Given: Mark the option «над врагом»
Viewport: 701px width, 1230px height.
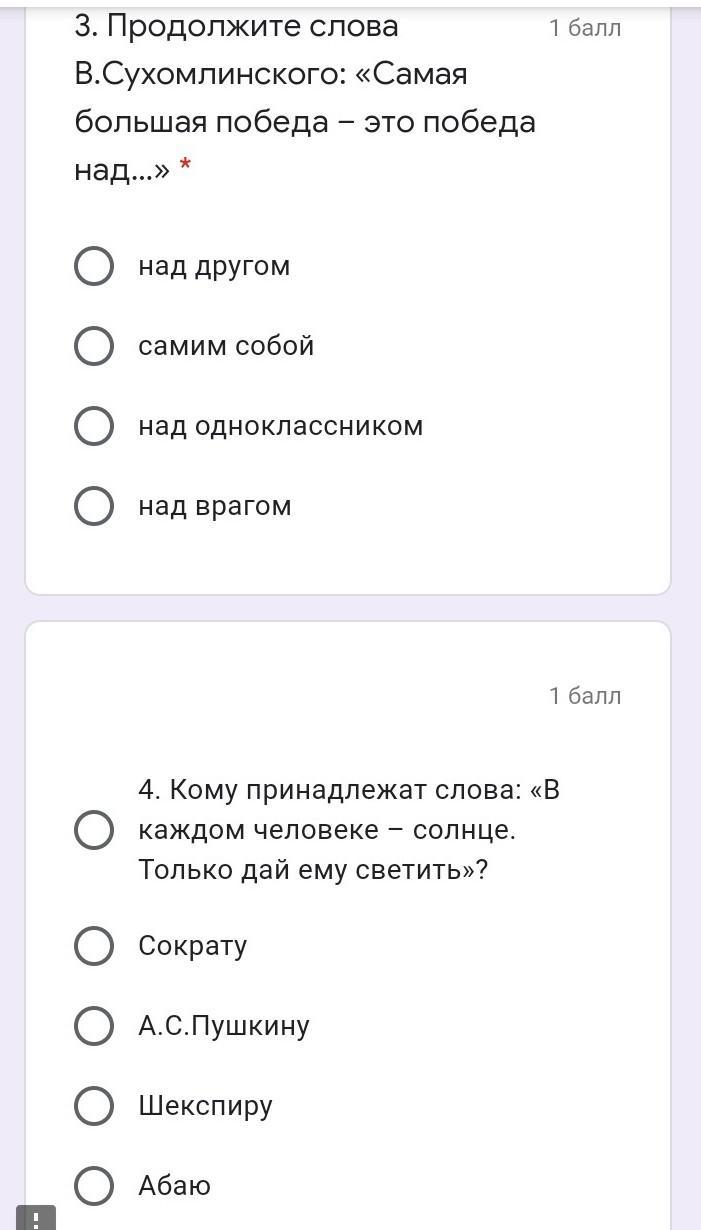Looking at the screenshot, I should point(94,506).
